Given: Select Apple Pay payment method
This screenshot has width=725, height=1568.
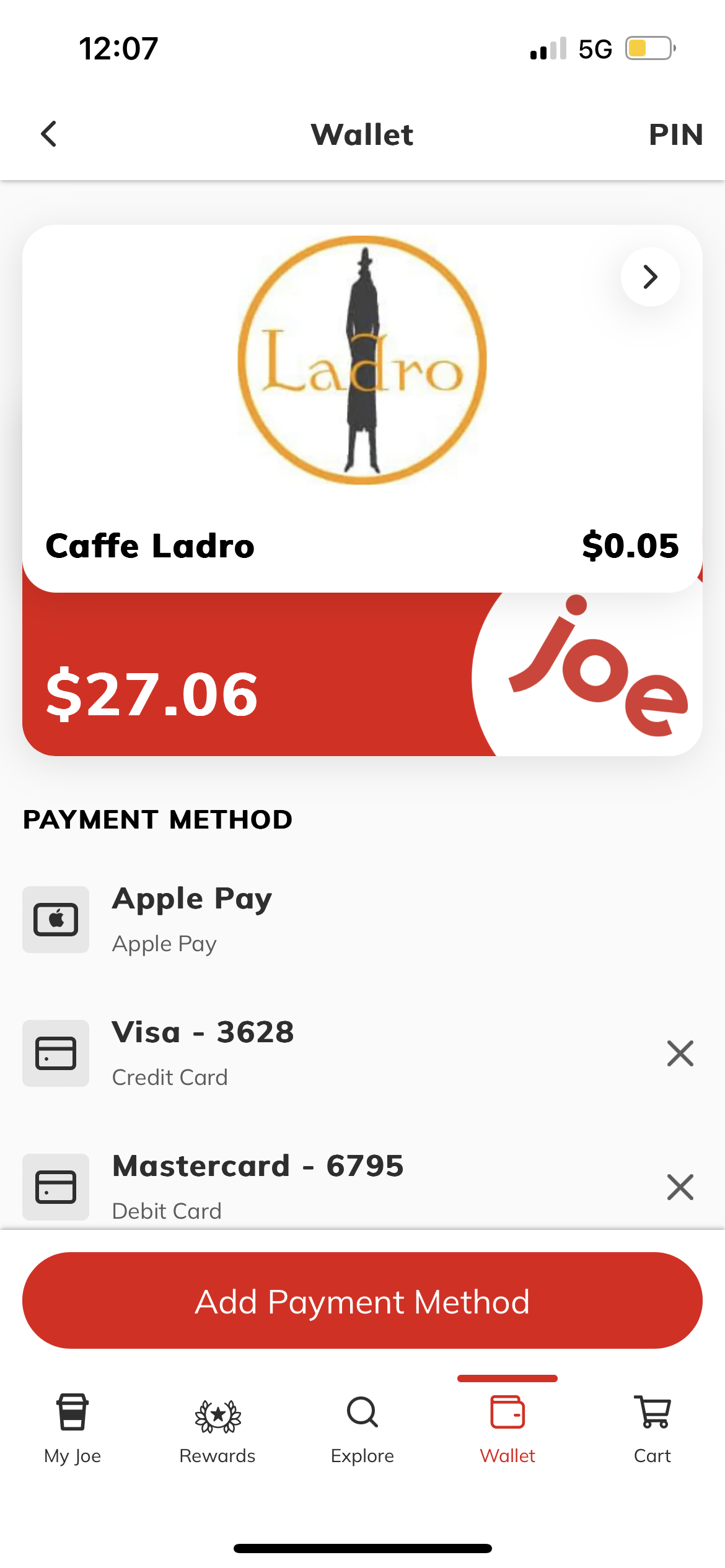Looking at the screenshot, I should click(362, 920).
